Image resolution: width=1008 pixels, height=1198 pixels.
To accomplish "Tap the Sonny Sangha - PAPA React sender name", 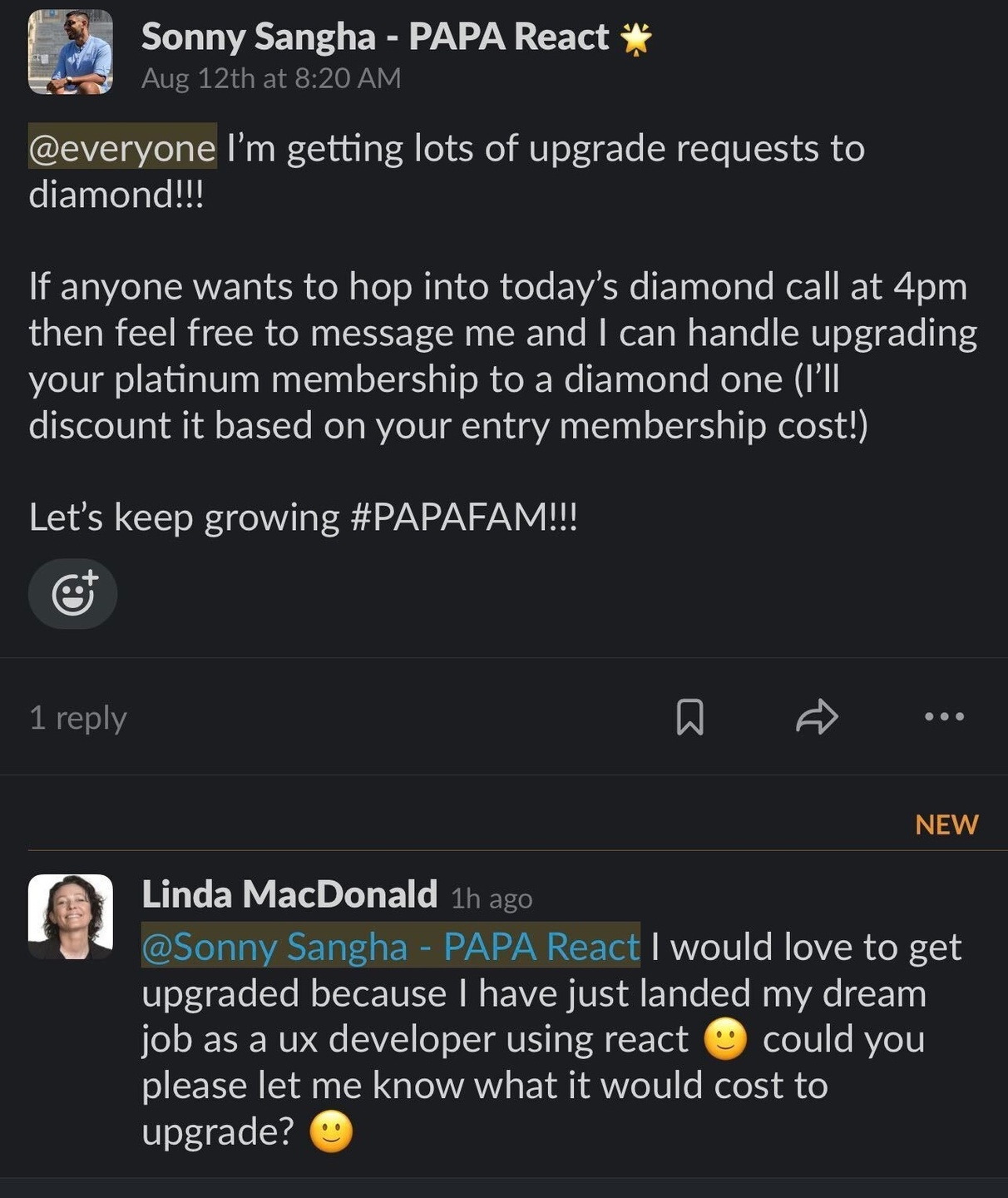I will [x=375, y=37].
